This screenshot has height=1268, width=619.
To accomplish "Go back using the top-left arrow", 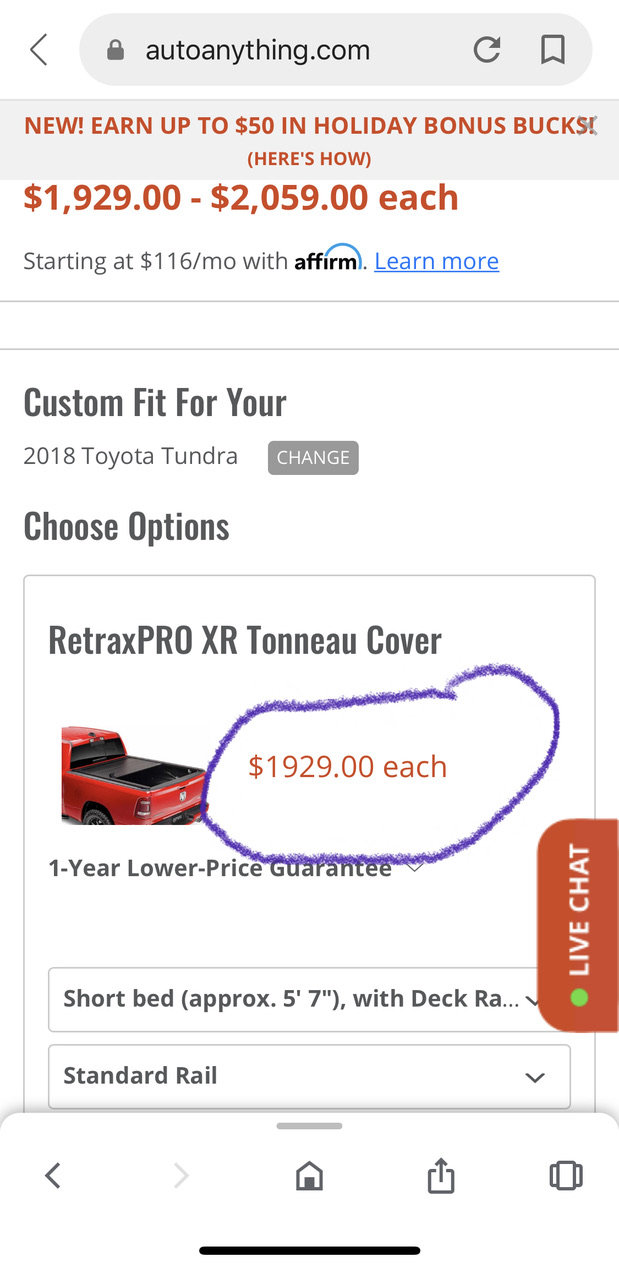I will tap(39, 50).
